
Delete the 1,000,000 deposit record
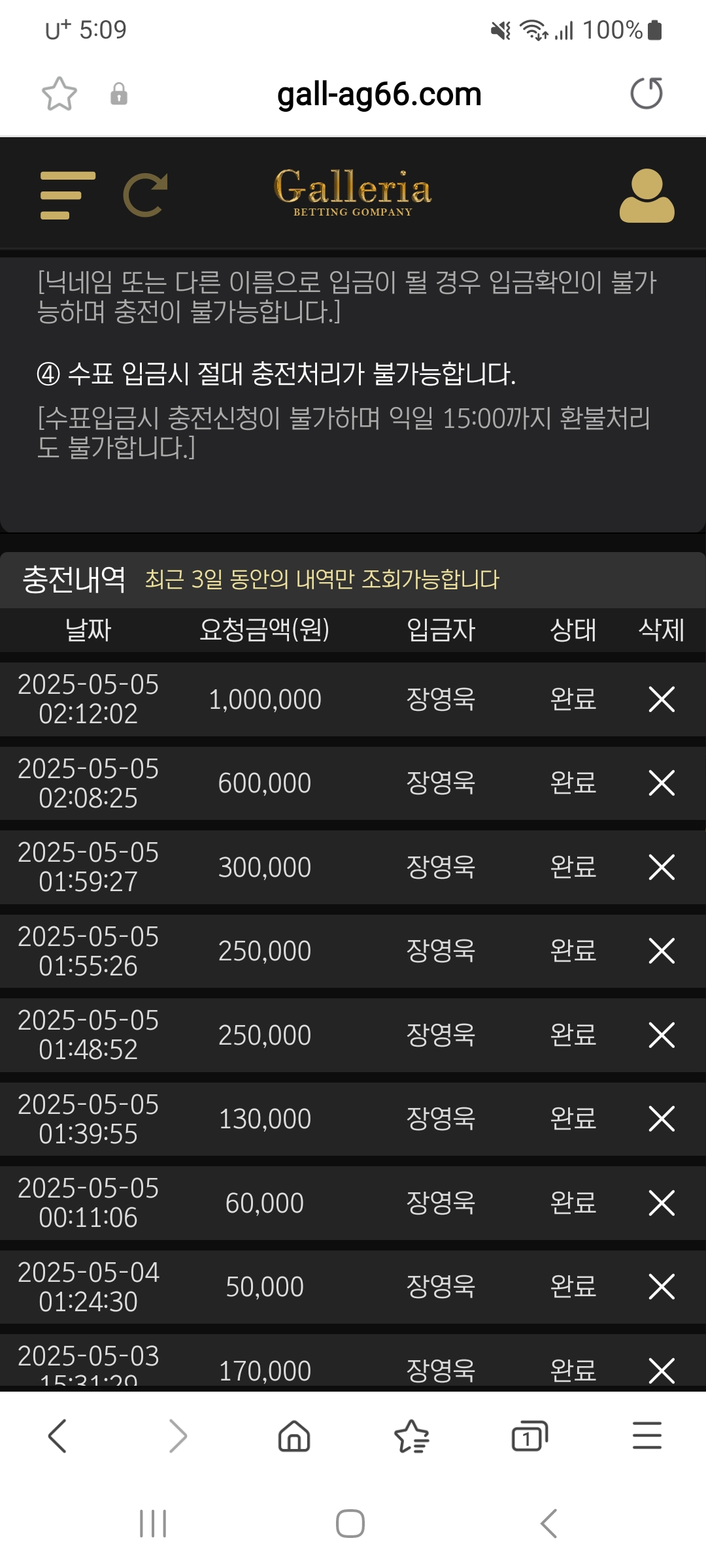(x=662, y=699)
